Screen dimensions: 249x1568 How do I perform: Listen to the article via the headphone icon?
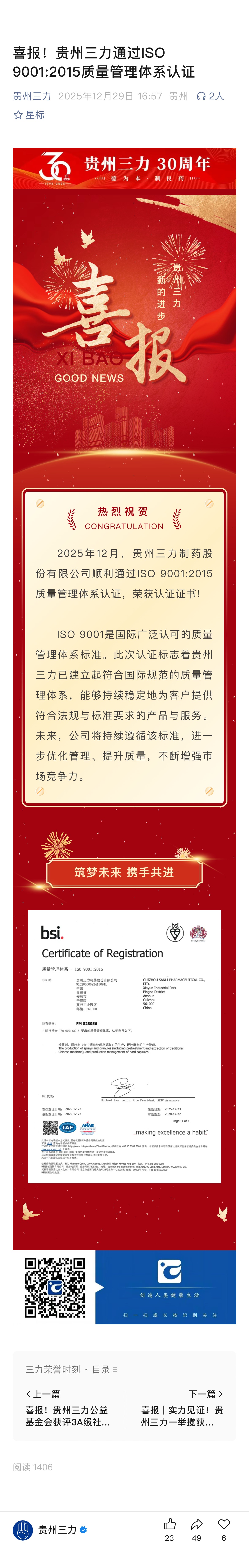(201, 96)
